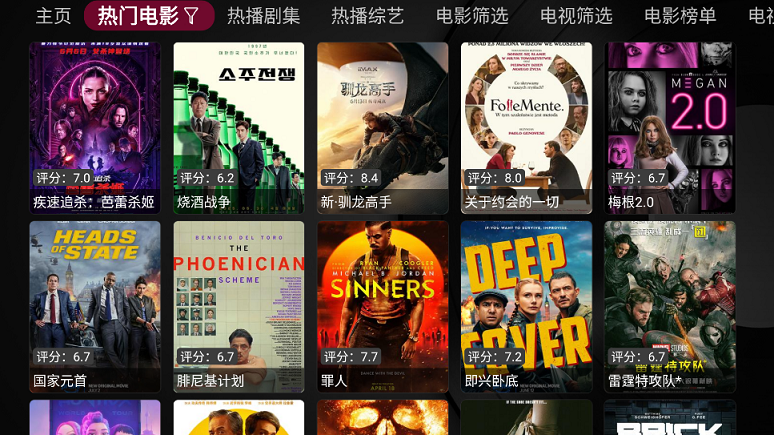Open the 电视筛选 tab

[576, 16]
